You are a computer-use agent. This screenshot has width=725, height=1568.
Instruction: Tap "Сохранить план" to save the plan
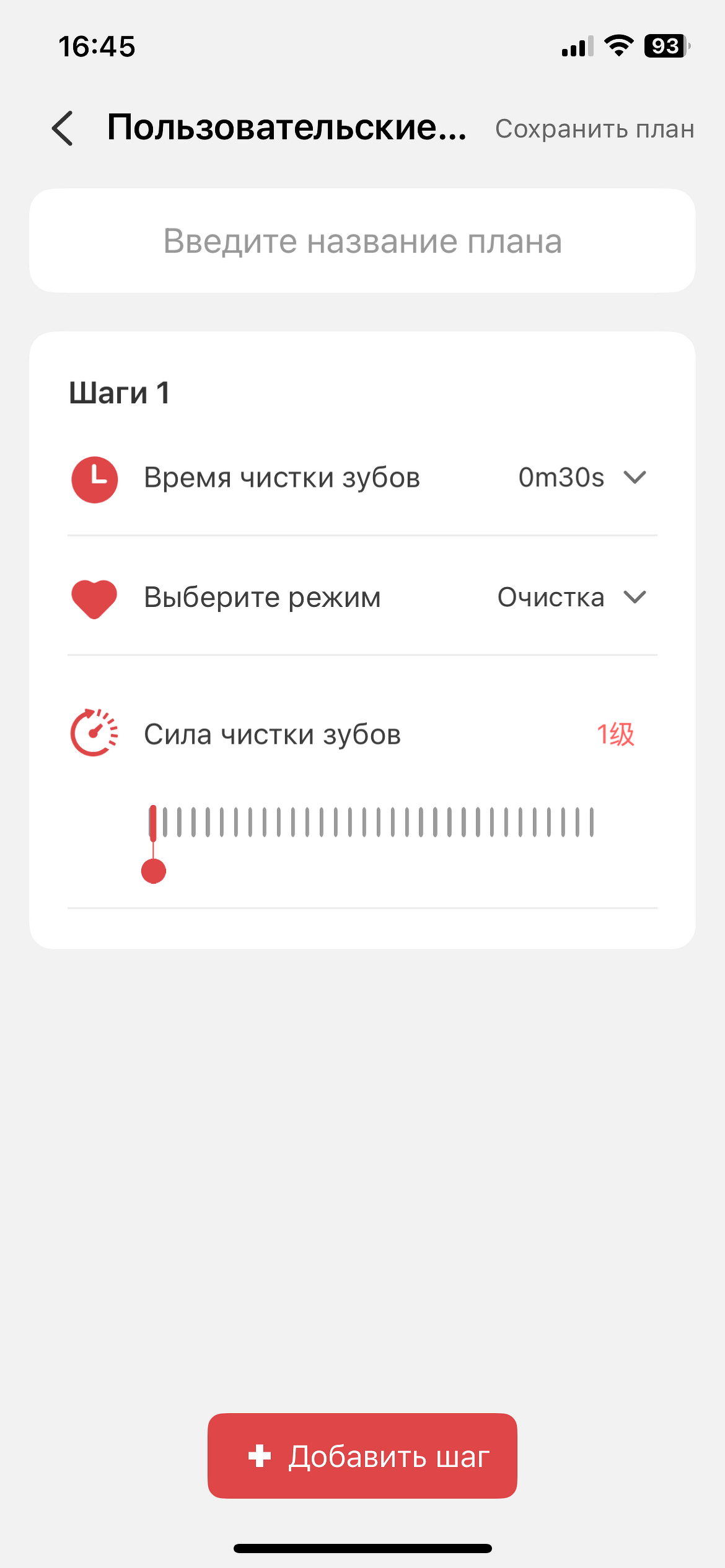(x=594, y=129)
